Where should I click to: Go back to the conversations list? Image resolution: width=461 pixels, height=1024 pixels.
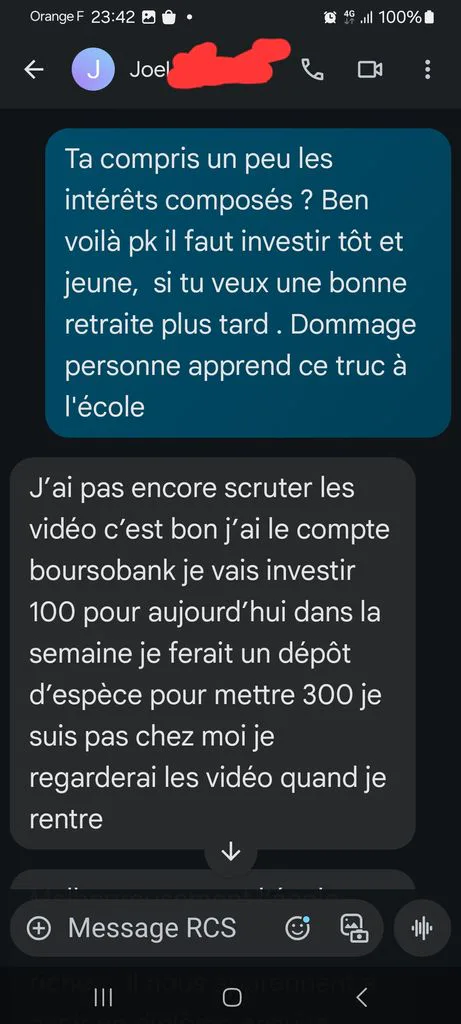tap(34, 70)
